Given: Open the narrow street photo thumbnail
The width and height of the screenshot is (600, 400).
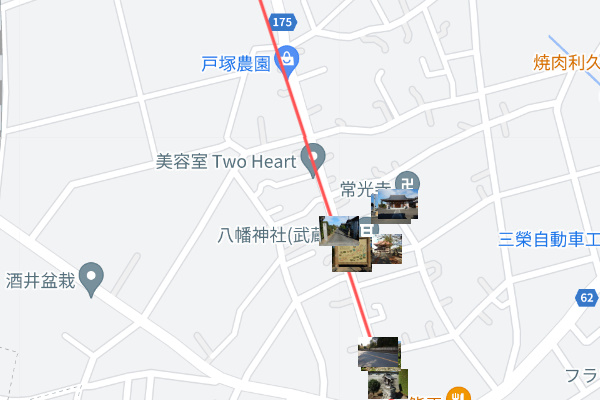Looking at the screenshot, I should point(338,230).
